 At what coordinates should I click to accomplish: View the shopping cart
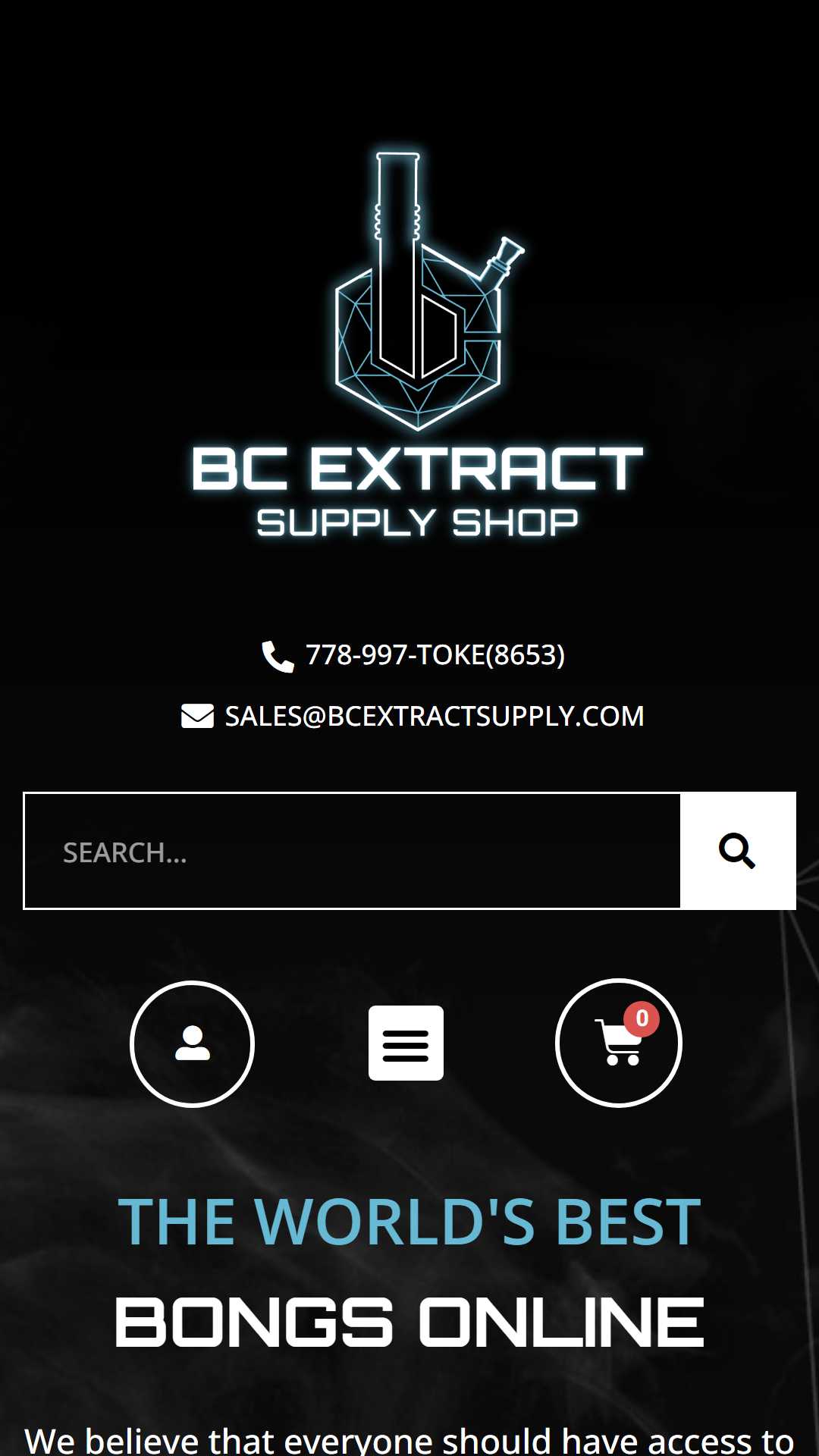point(619,1043)
